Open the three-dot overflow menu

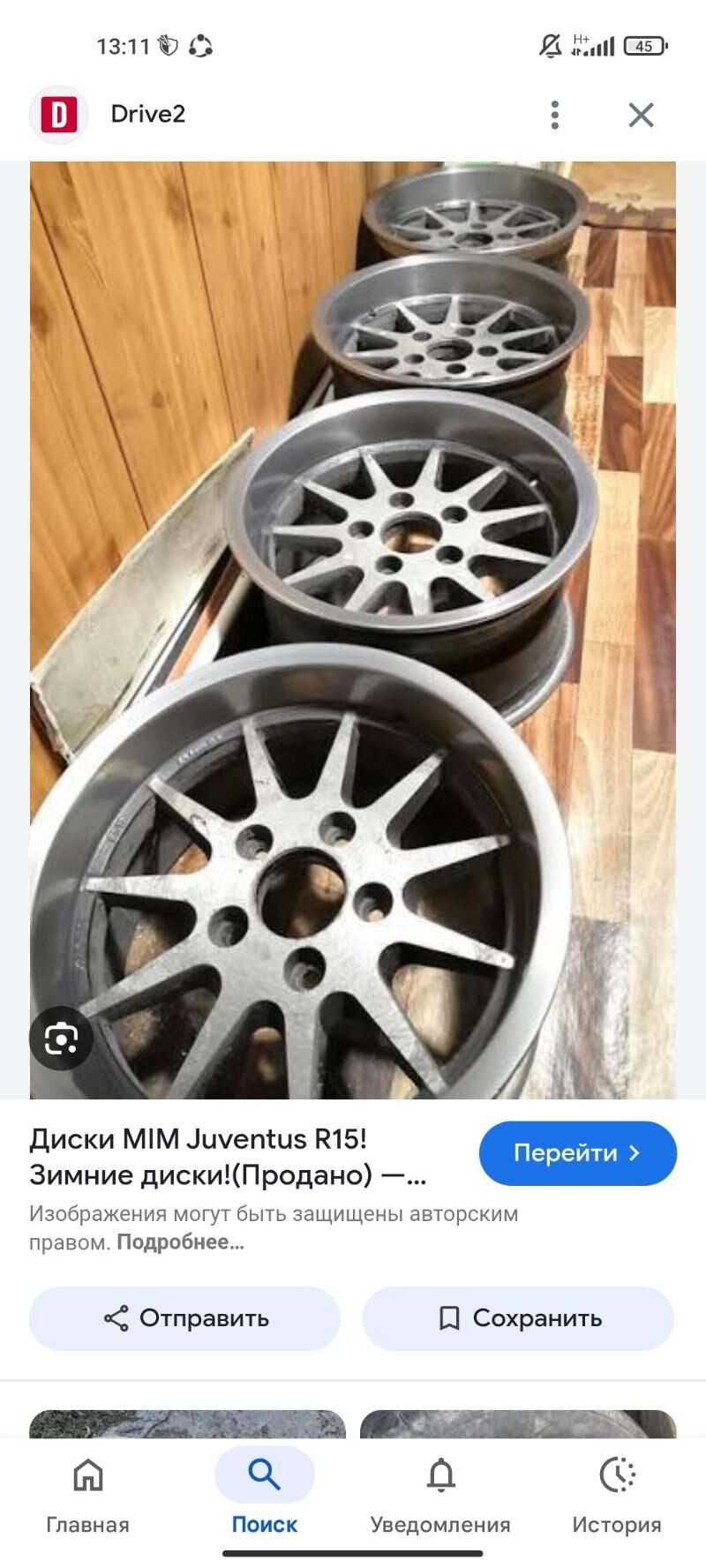554,114
